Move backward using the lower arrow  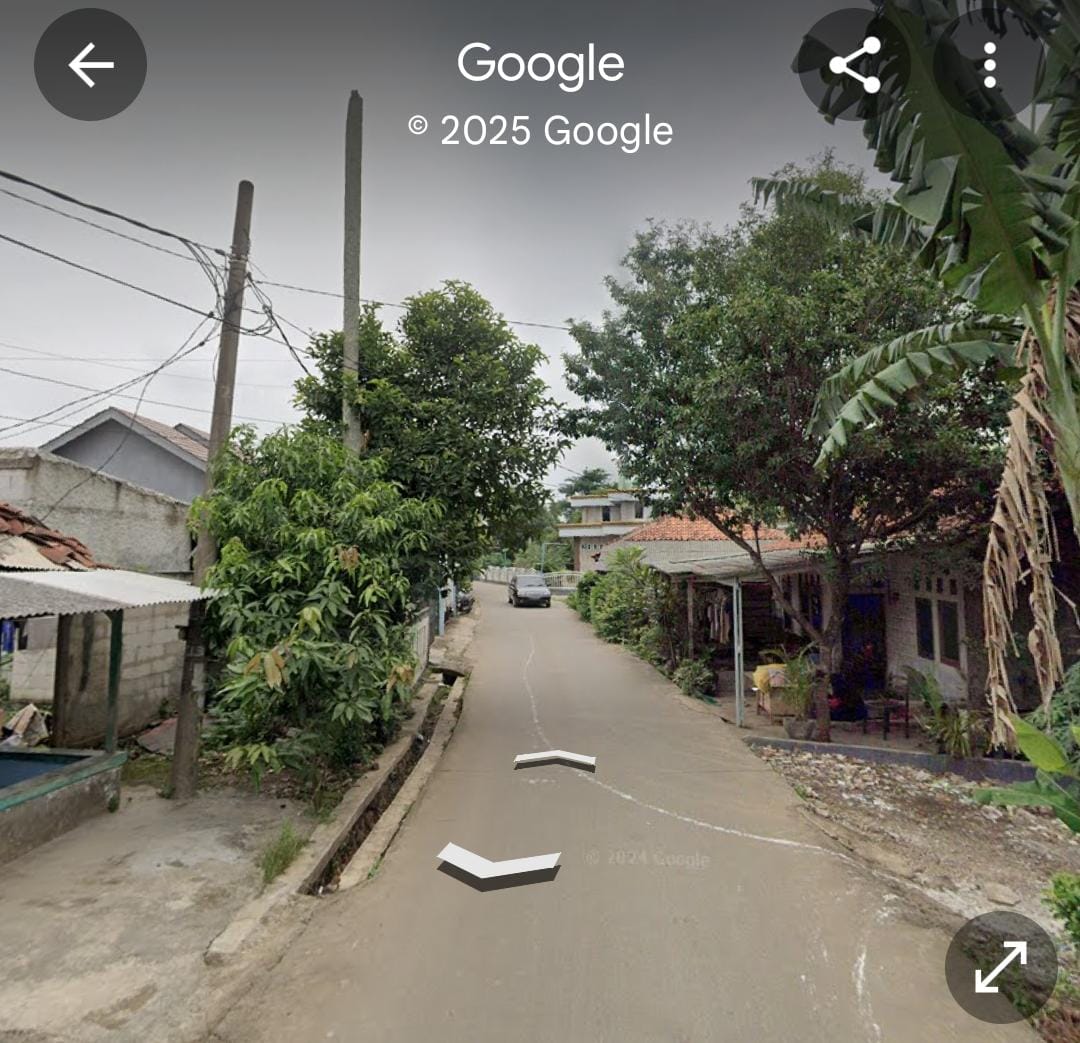pyautogui.click(x=498, y=865)
